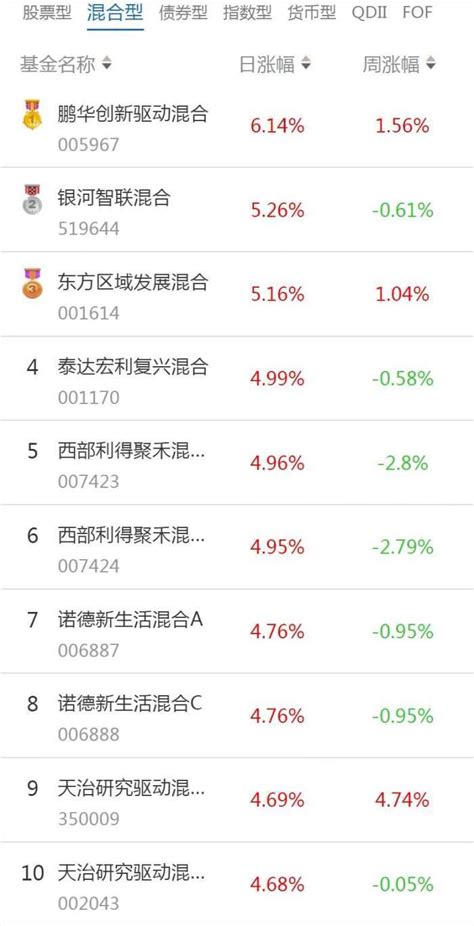The image size is (474, 926).
Task: Sort the list by 基金名称
Action: (65, 64)
